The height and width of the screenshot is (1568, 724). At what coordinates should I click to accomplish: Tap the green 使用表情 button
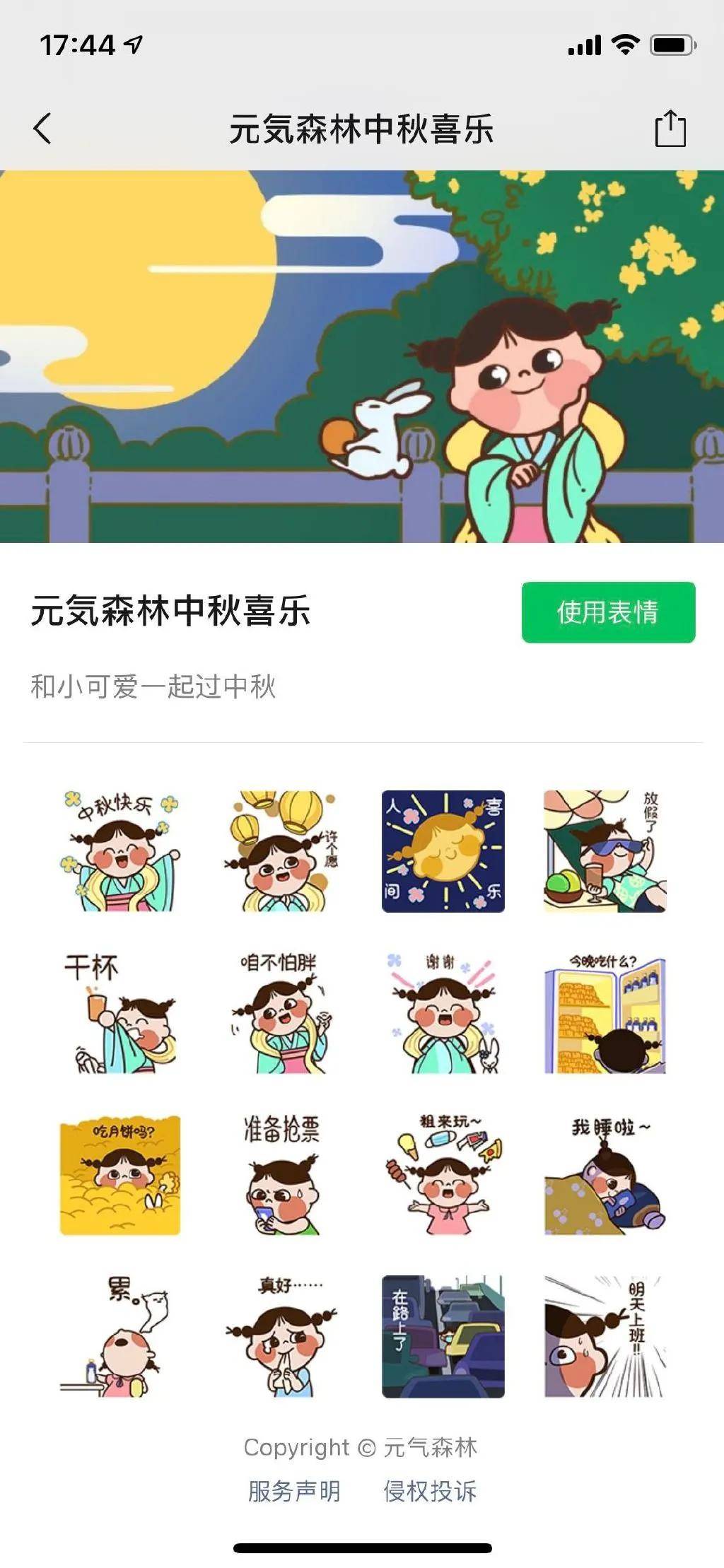point(608,614)
